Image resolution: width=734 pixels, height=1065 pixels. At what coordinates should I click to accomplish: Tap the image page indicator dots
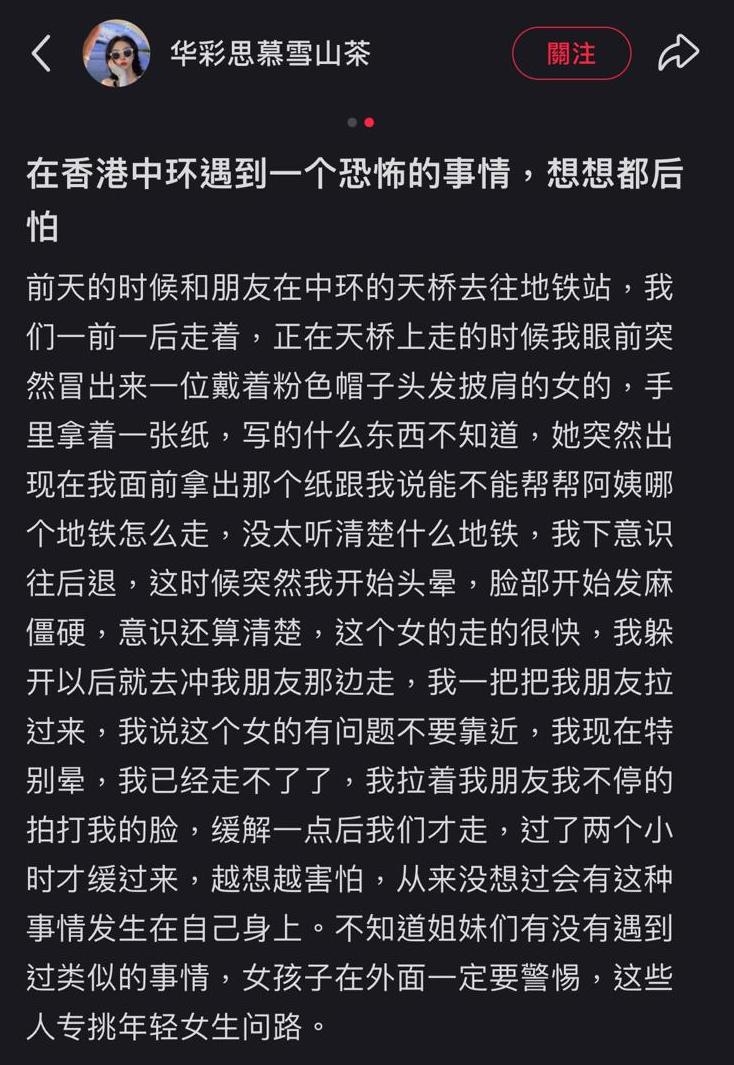361,122
